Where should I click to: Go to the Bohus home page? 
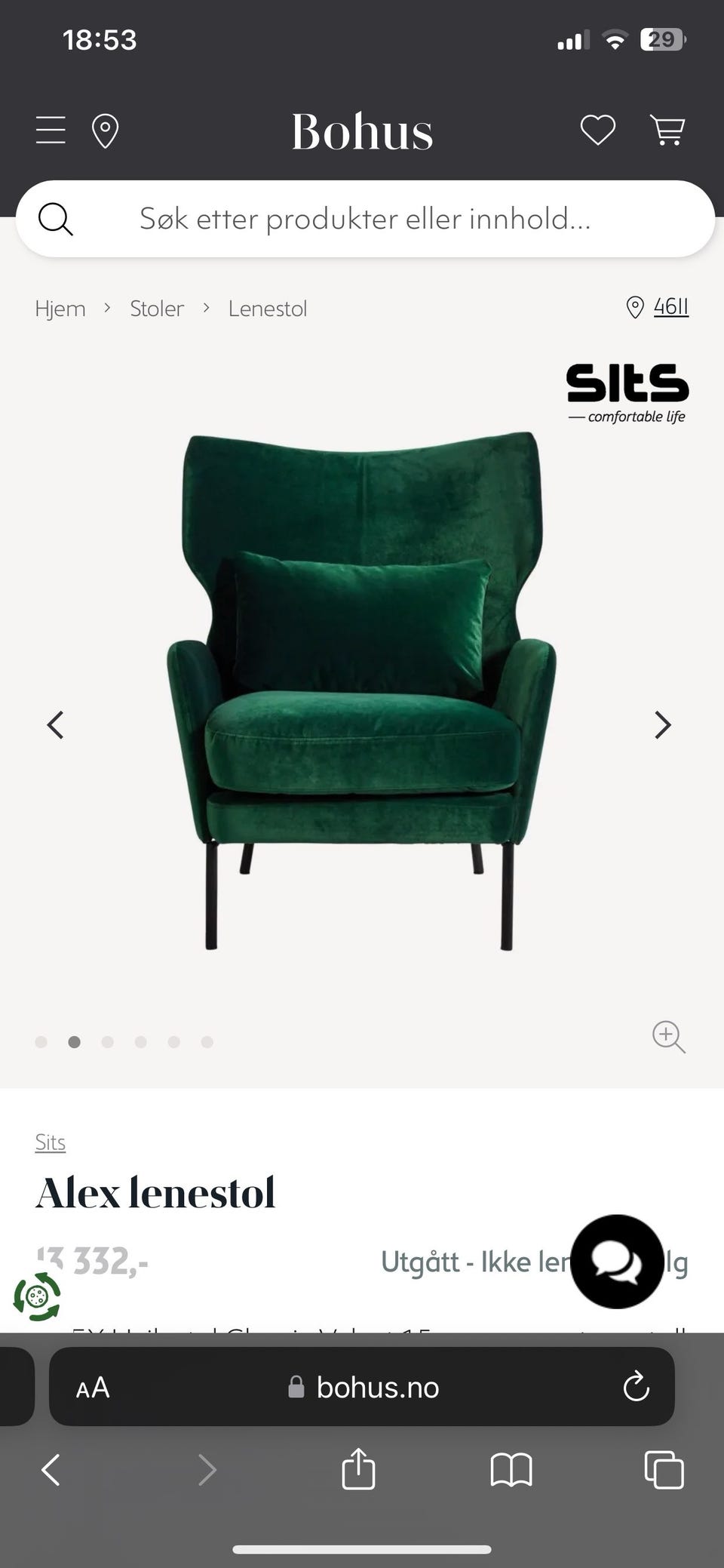[x=362, y=132]
